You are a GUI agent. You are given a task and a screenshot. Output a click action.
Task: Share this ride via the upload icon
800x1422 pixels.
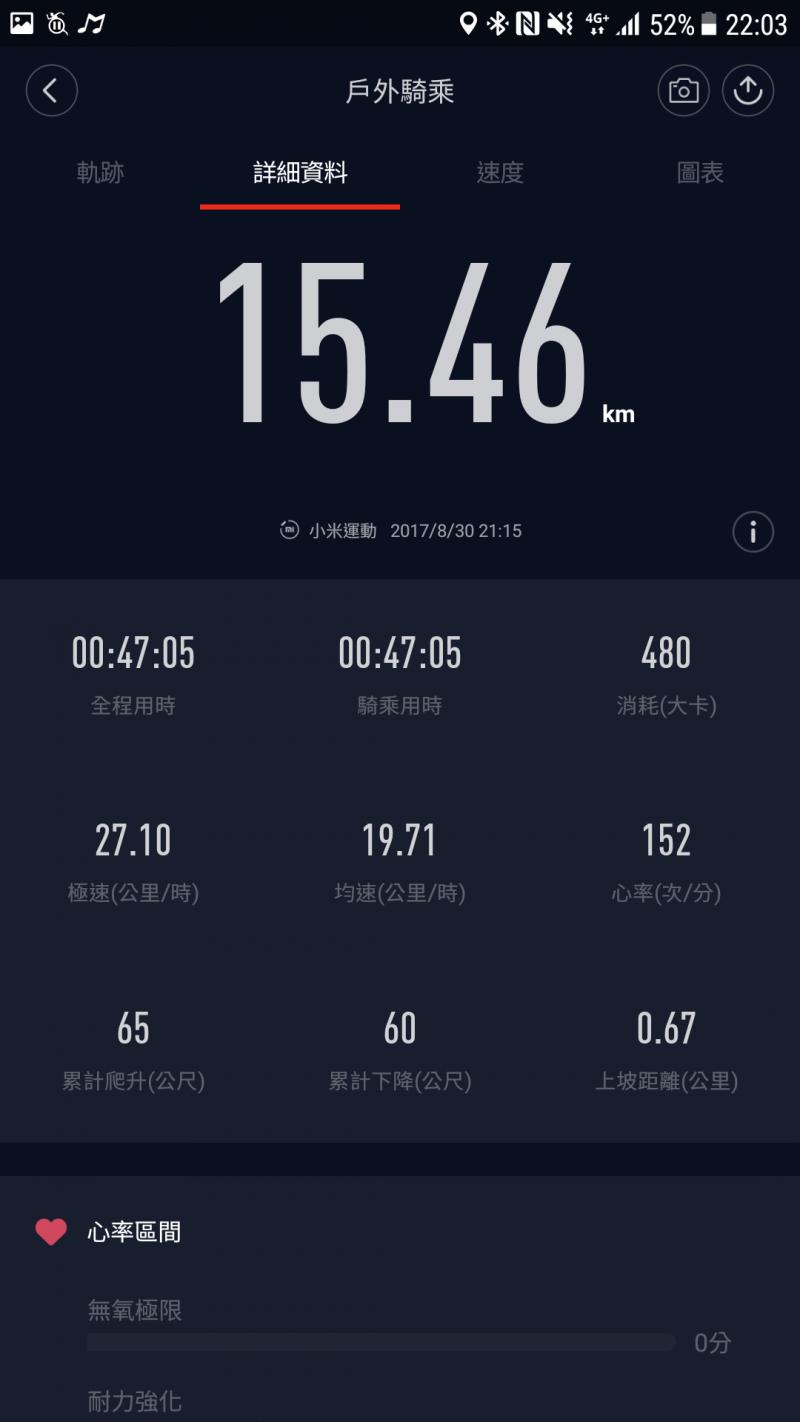(748, 91)
